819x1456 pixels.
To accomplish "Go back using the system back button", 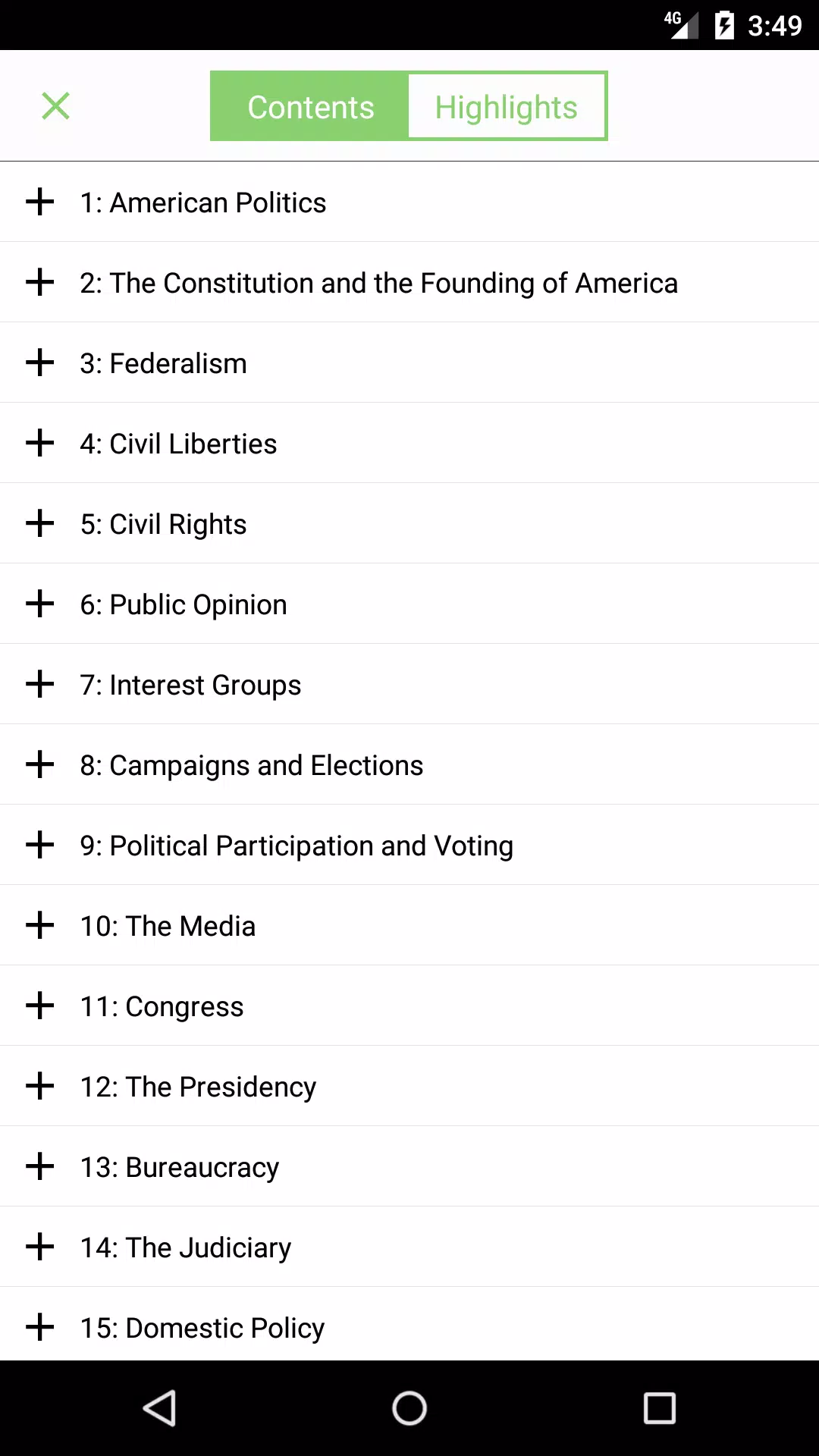I will pos(160,1408).
